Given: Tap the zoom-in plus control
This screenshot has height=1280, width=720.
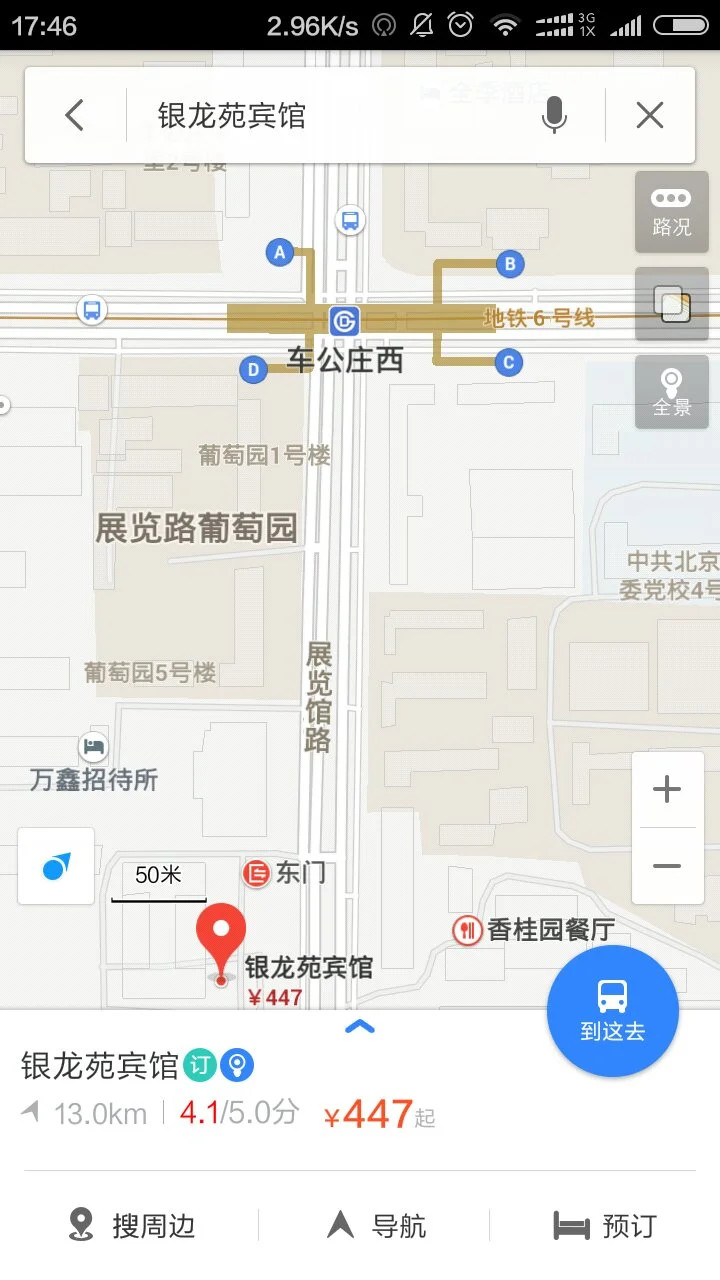Looking at the screenshot, I should (x=666, y=788).
